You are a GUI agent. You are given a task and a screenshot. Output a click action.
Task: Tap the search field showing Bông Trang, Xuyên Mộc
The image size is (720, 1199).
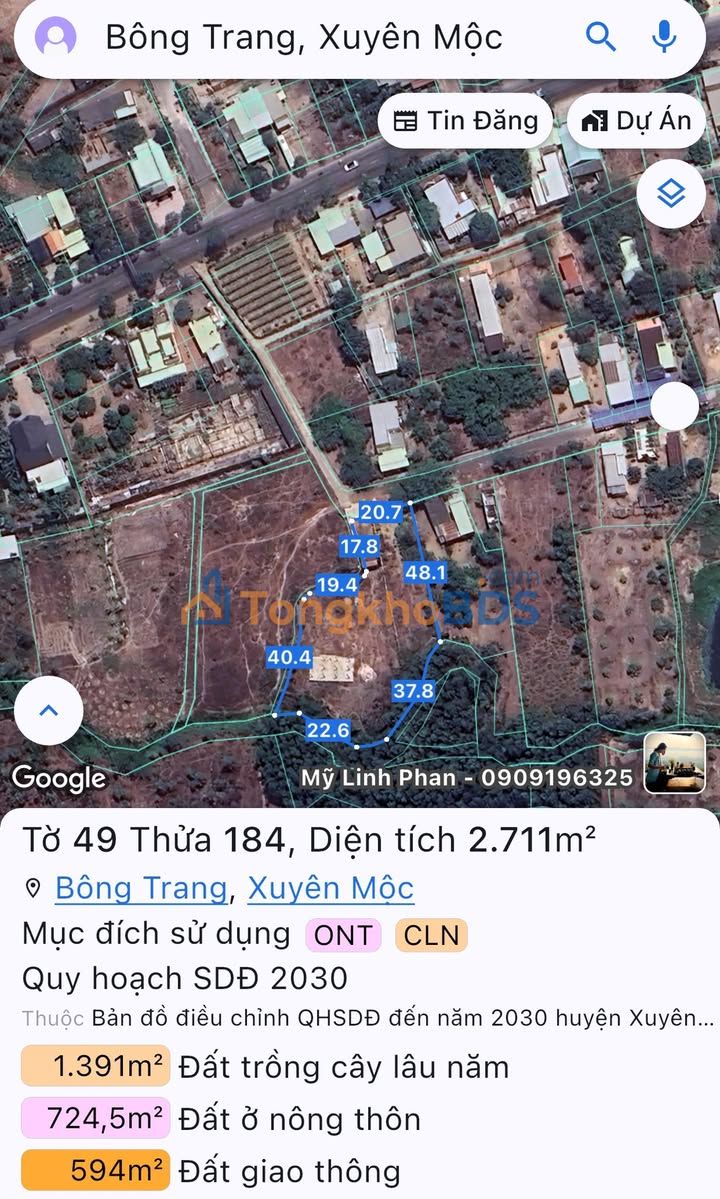(x=304, y=37)
